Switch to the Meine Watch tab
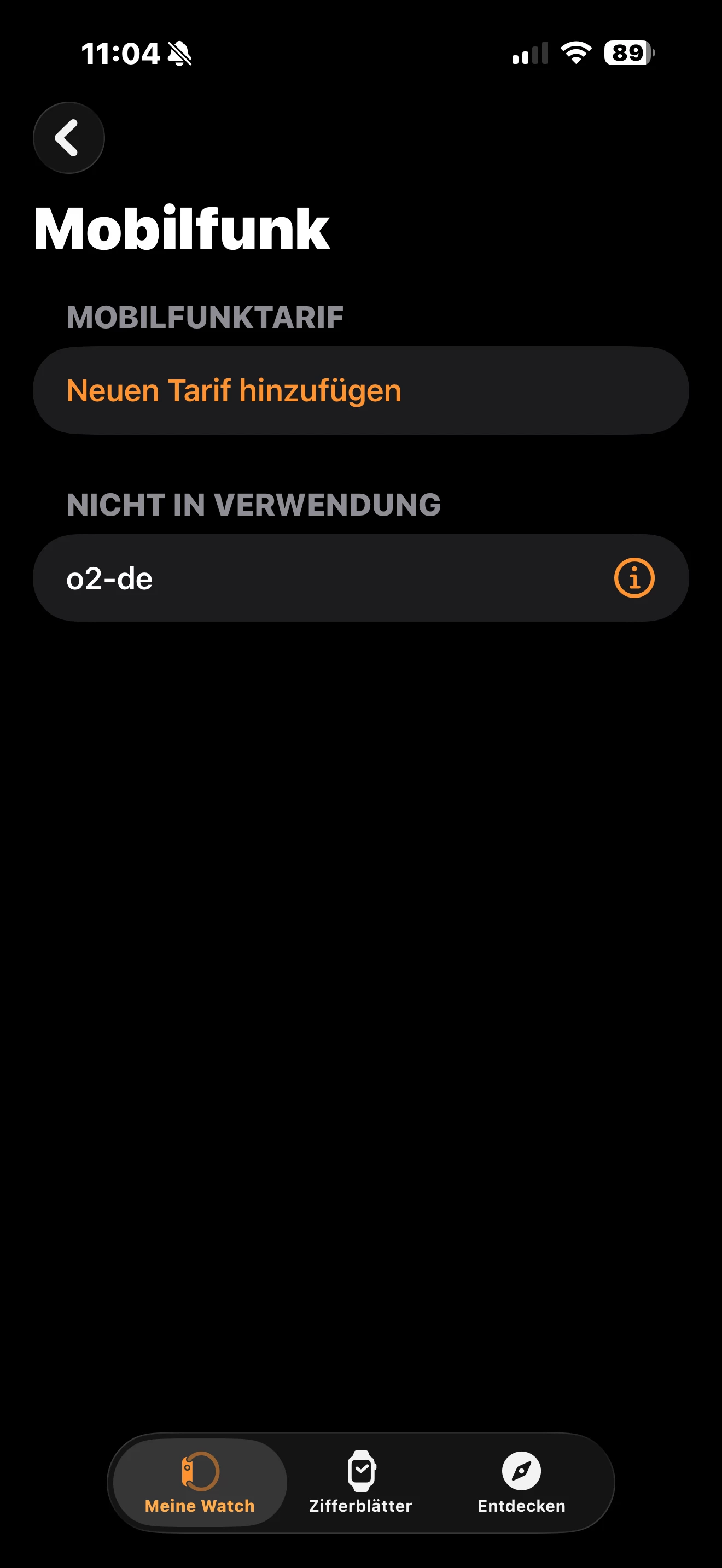The image size is (722, 1568). [200, 1482]
